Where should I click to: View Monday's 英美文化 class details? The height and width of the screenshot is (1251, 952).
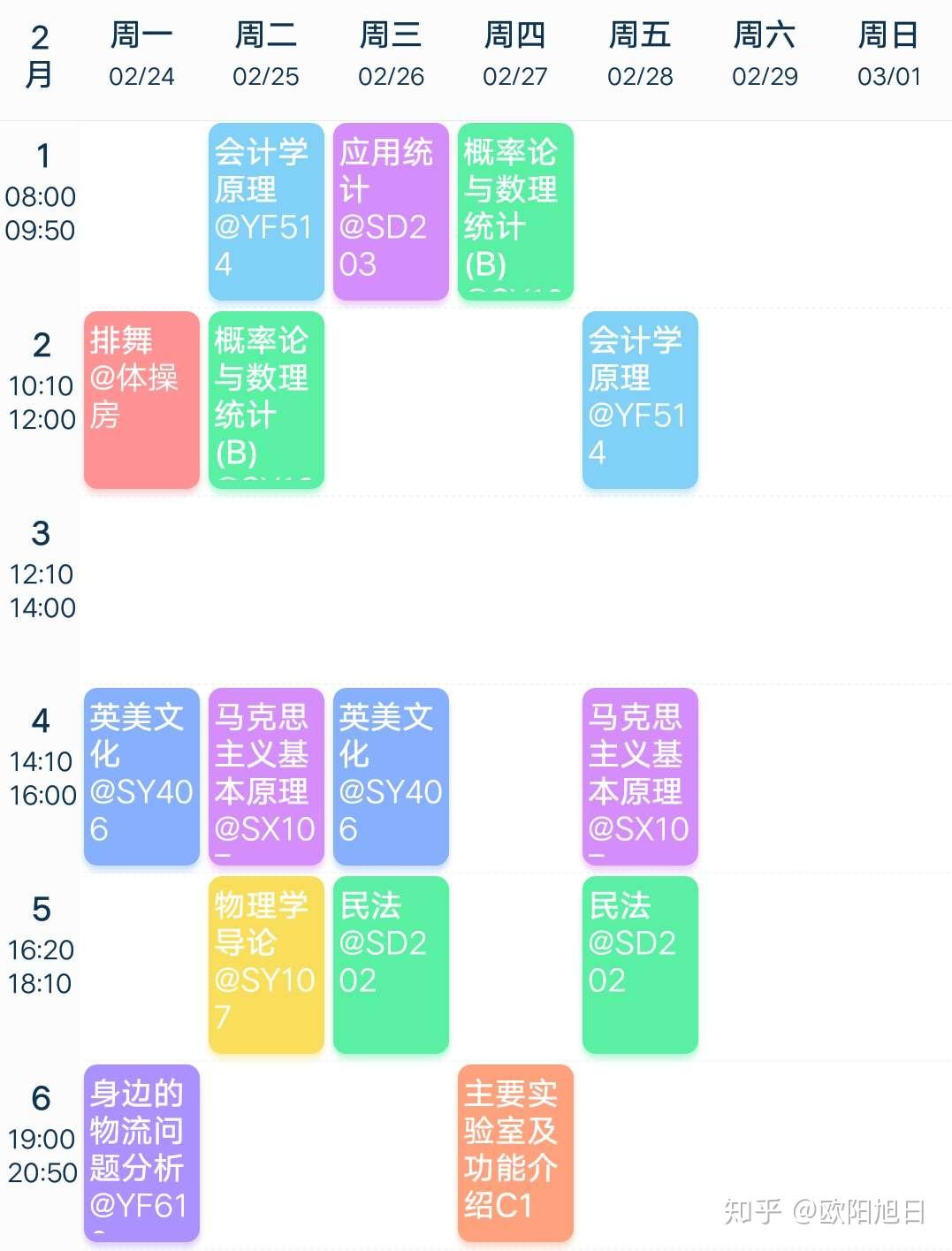point(141,776)
